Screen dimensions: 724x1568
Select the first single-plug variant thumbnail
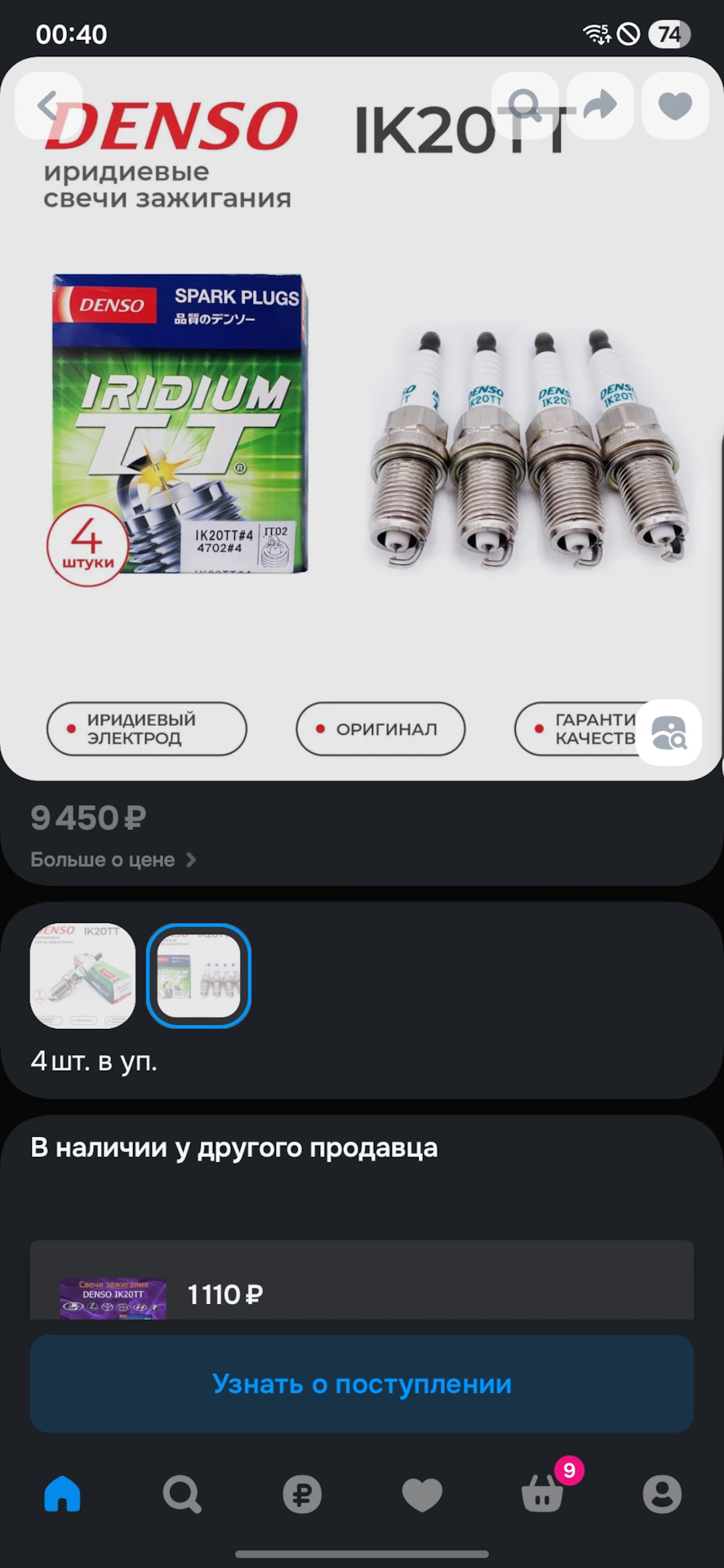click(x=82, y=975)
